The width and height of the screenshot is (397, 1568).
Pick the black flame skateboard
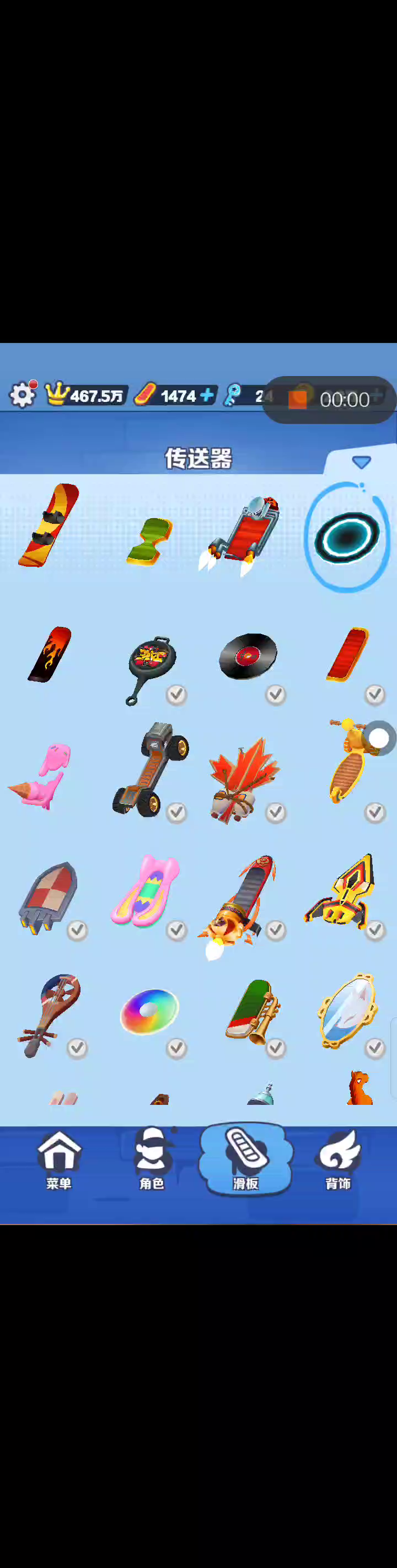click(50, 654)
